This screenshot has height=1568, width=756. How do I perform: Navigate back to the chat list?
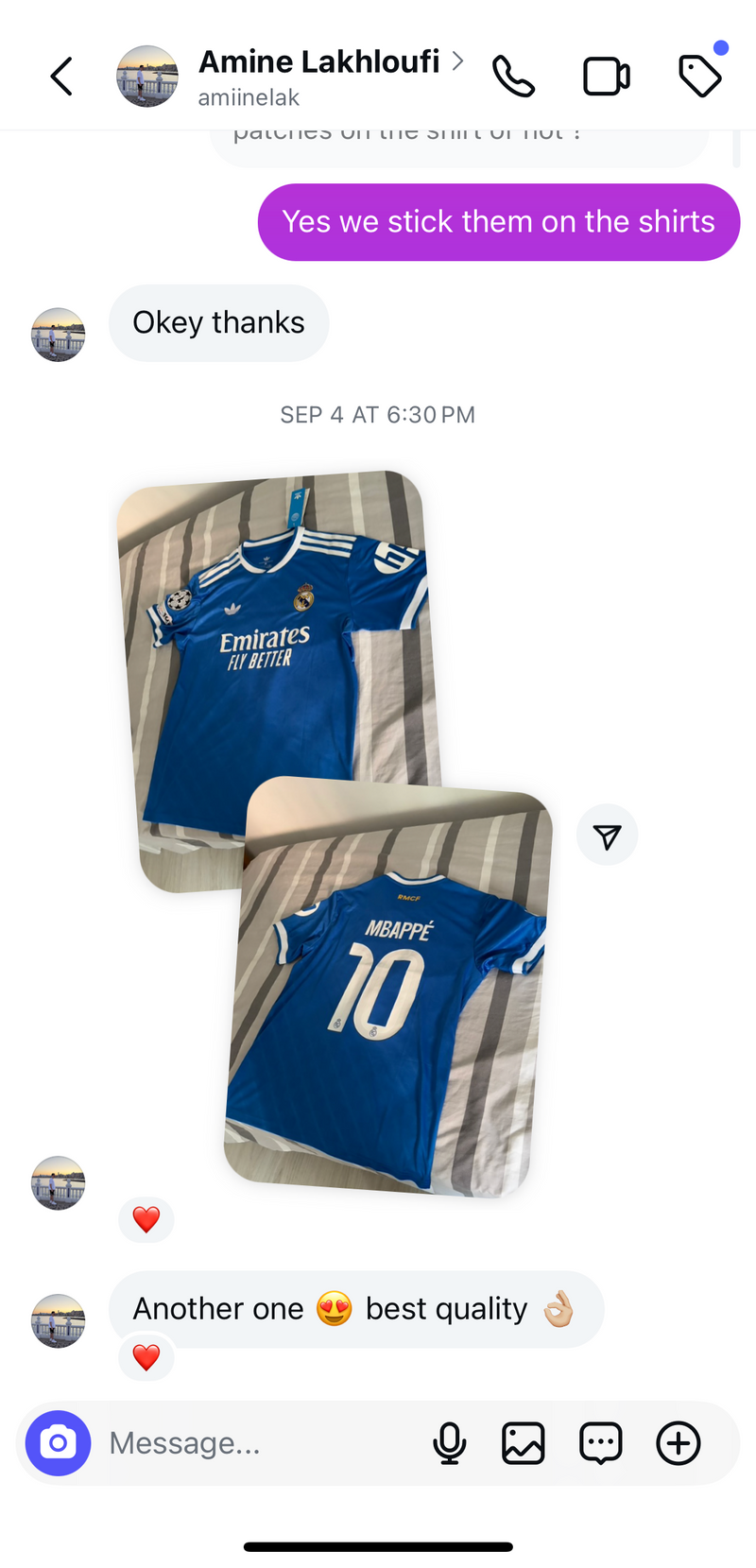pyautogui.click(x=60, y=77)
